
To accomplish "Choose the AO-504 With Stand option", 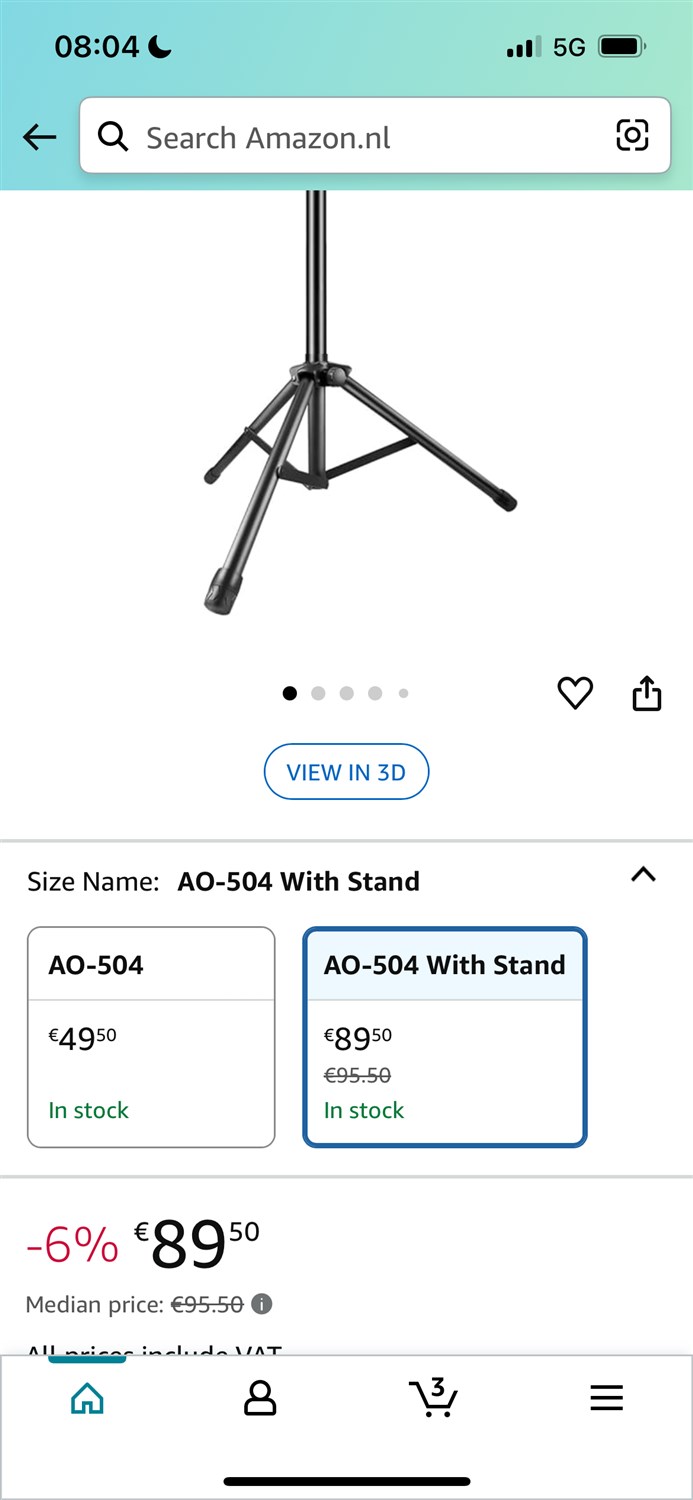I will (445, 1037).
